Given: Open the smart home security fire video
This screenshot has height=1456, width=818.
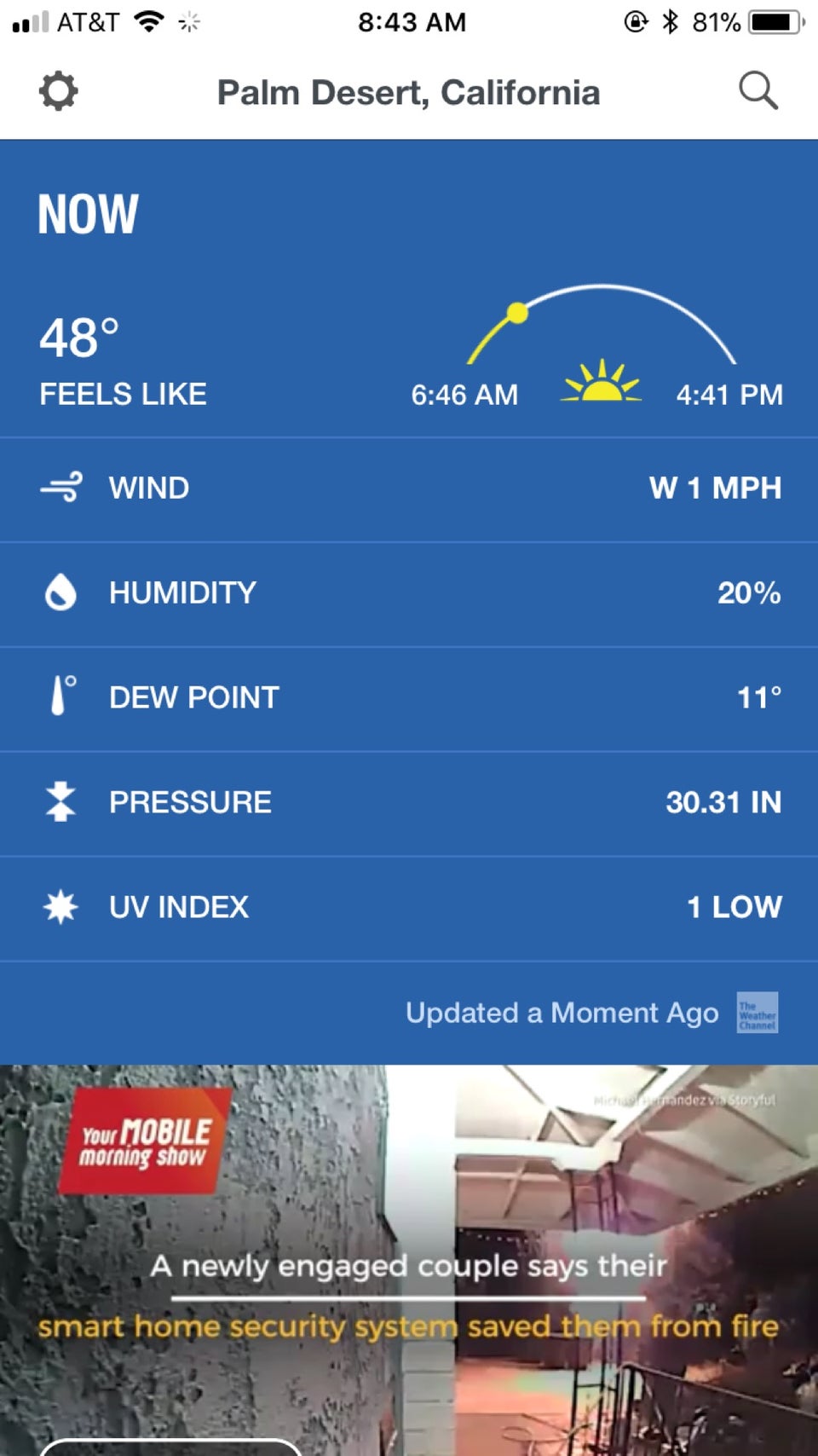Looking at the screenshot, I should coord(409,1260).
